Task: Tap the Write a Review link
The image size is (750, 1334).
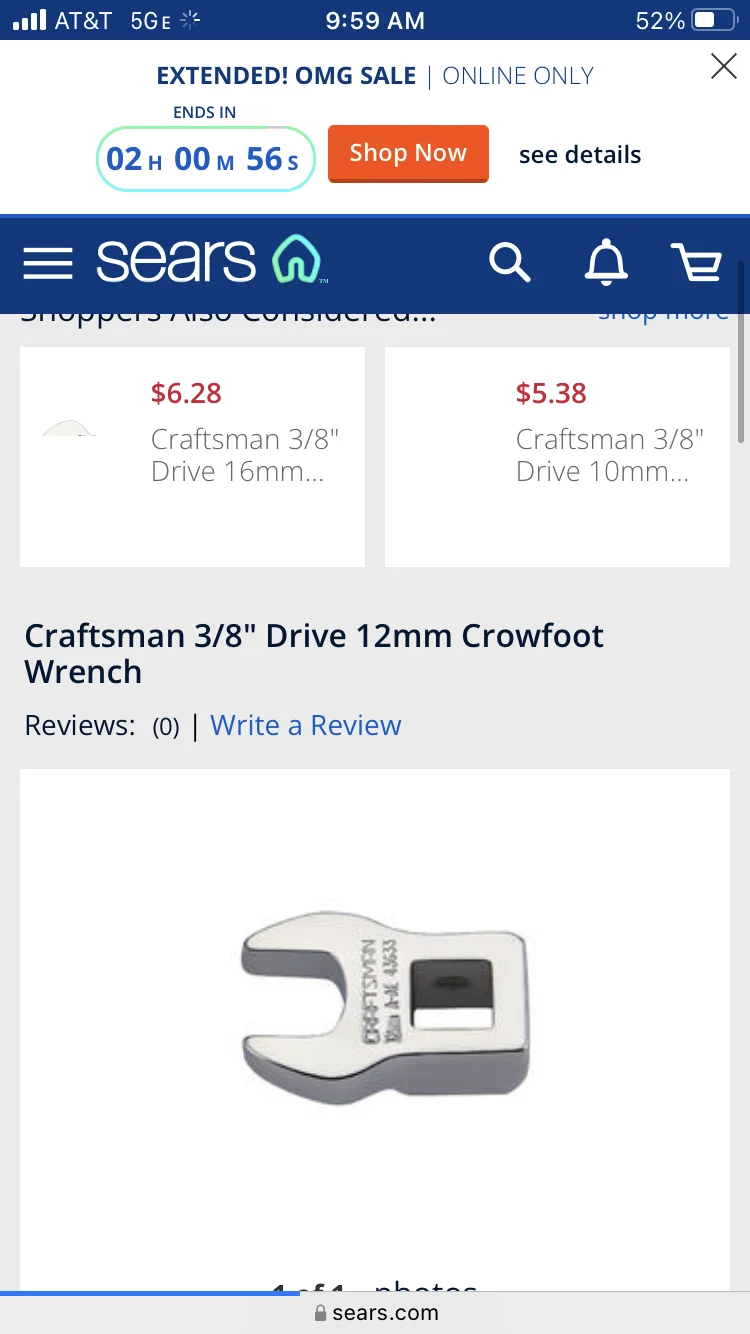Action: (x=305, y=726)
